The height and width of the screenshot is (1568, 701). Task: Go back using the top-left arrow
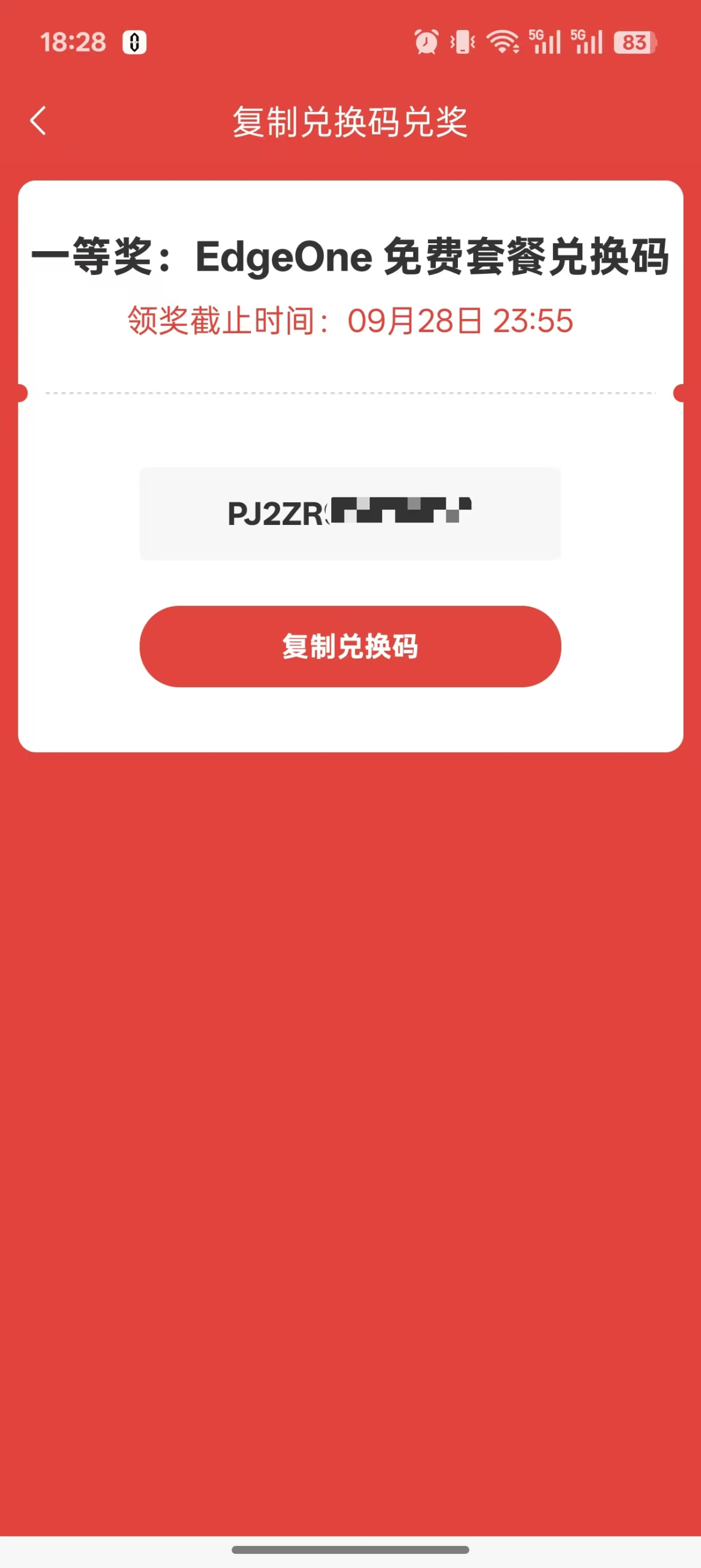38,121
